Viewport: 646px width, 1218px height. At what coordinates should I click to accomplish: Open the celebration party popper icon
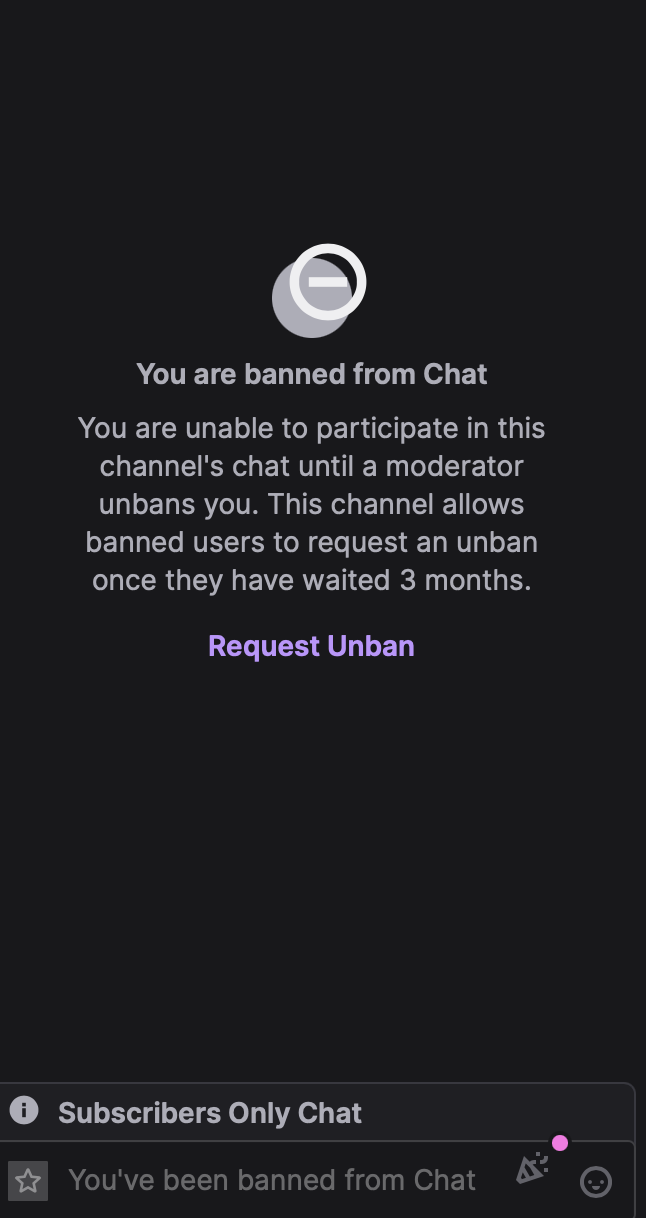coord(532,1168)
